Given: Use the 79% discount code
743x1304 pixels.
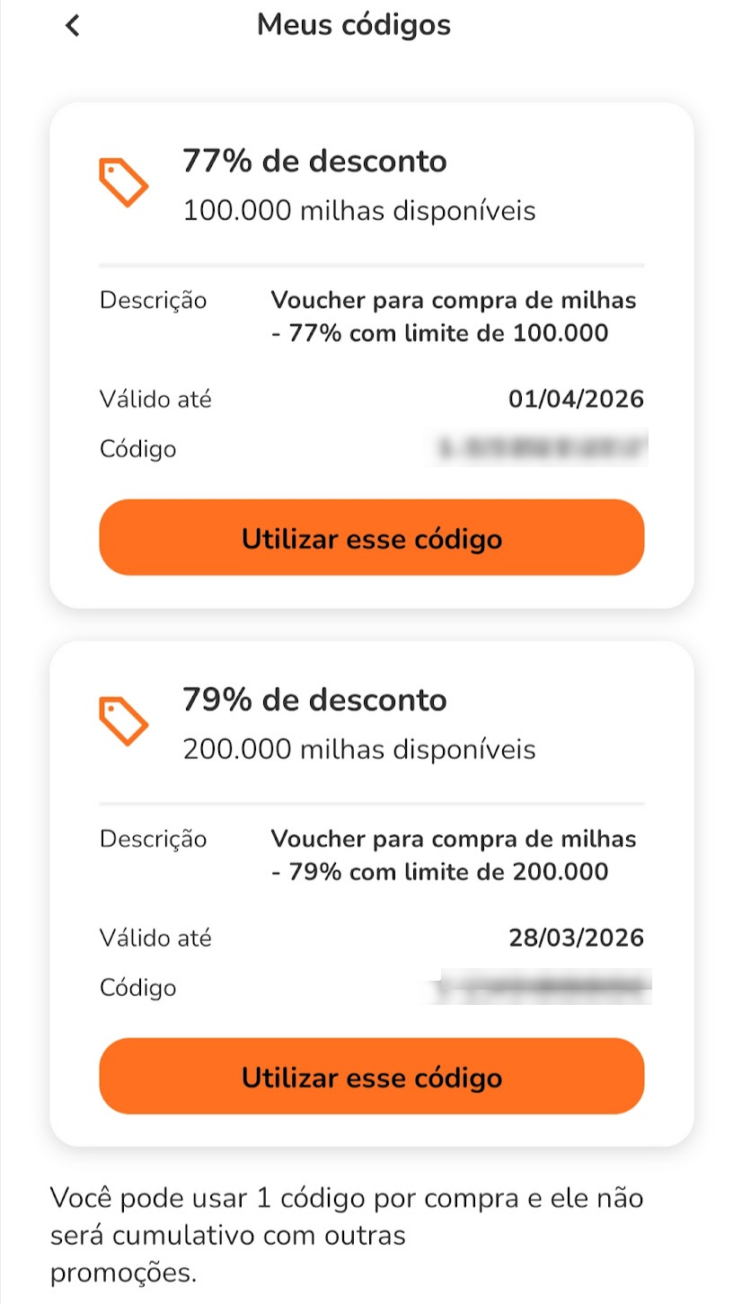Looking at the screenshot, I should coord(371,1076).
